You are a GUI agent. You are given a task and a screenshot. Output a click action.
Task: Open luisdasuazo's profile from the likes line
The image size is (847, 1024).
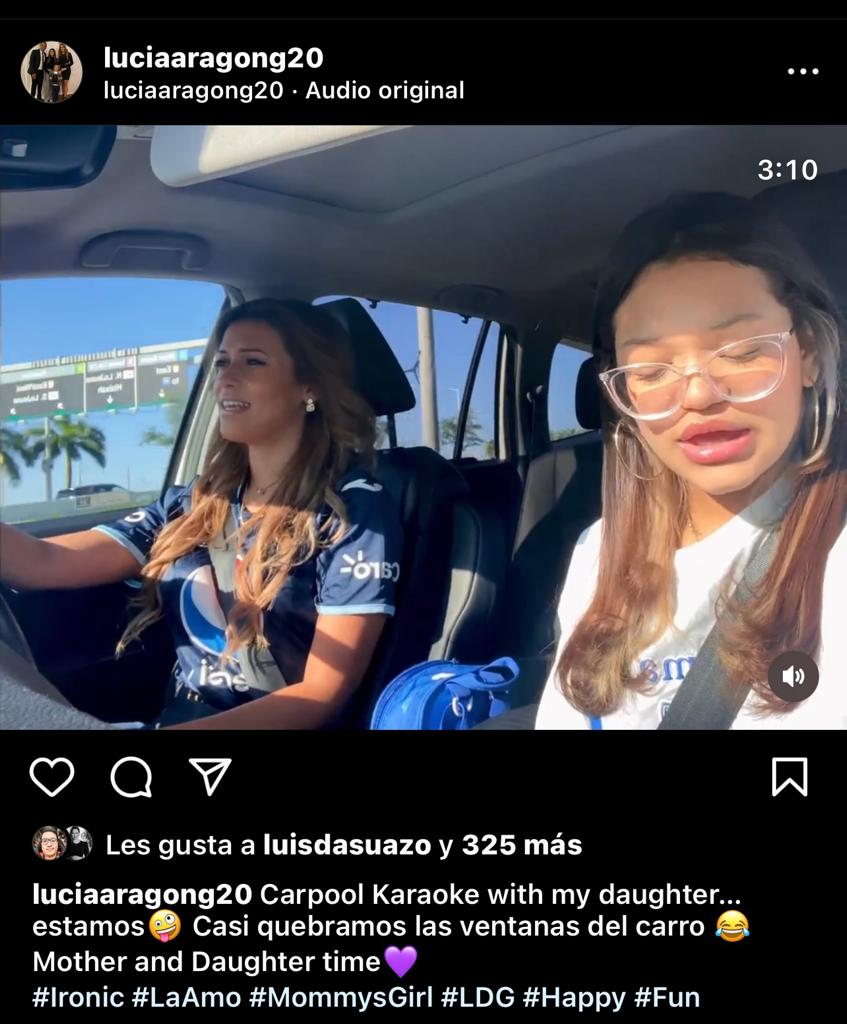coord(346,845)
